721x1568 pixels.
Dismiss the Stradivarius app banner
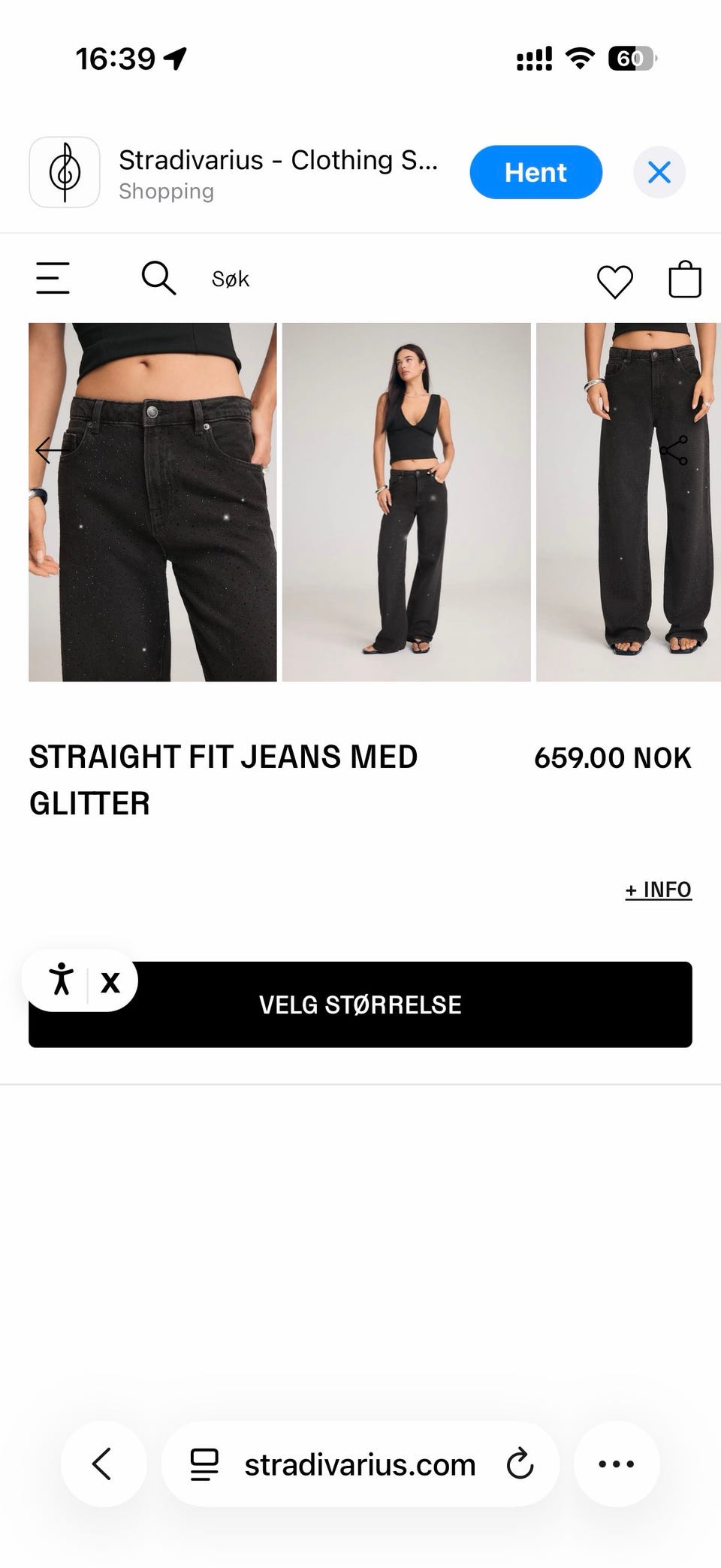pyautogui.click(x=659, y=173)
